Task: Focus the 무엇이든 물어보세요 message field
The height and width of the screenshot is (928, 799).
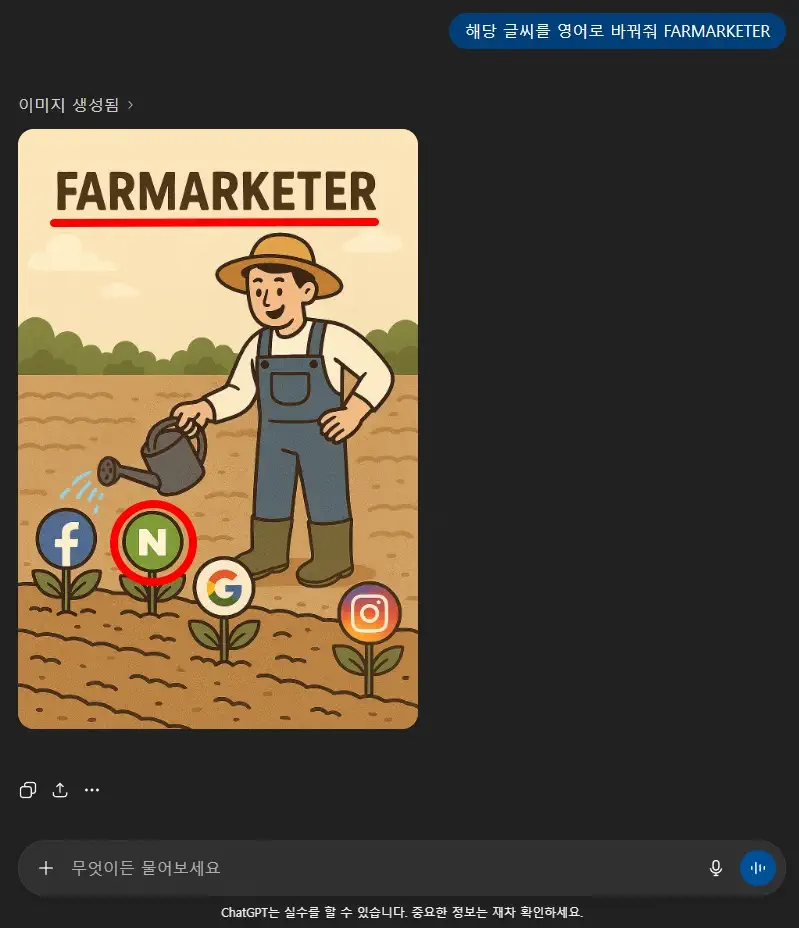Action: tap(380, 868)
